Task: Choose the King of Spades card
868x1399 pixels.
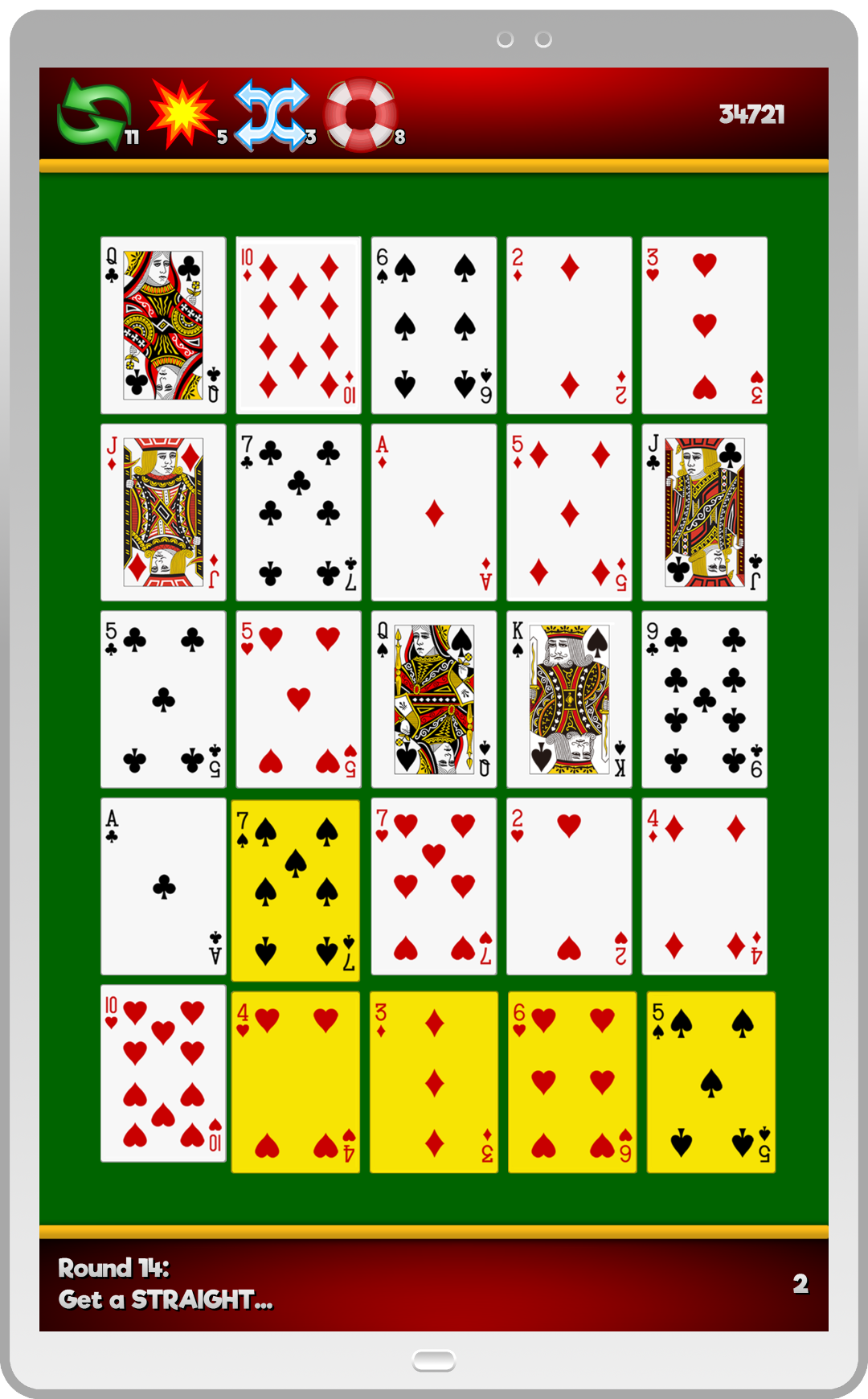Action: tap(569, 699)
